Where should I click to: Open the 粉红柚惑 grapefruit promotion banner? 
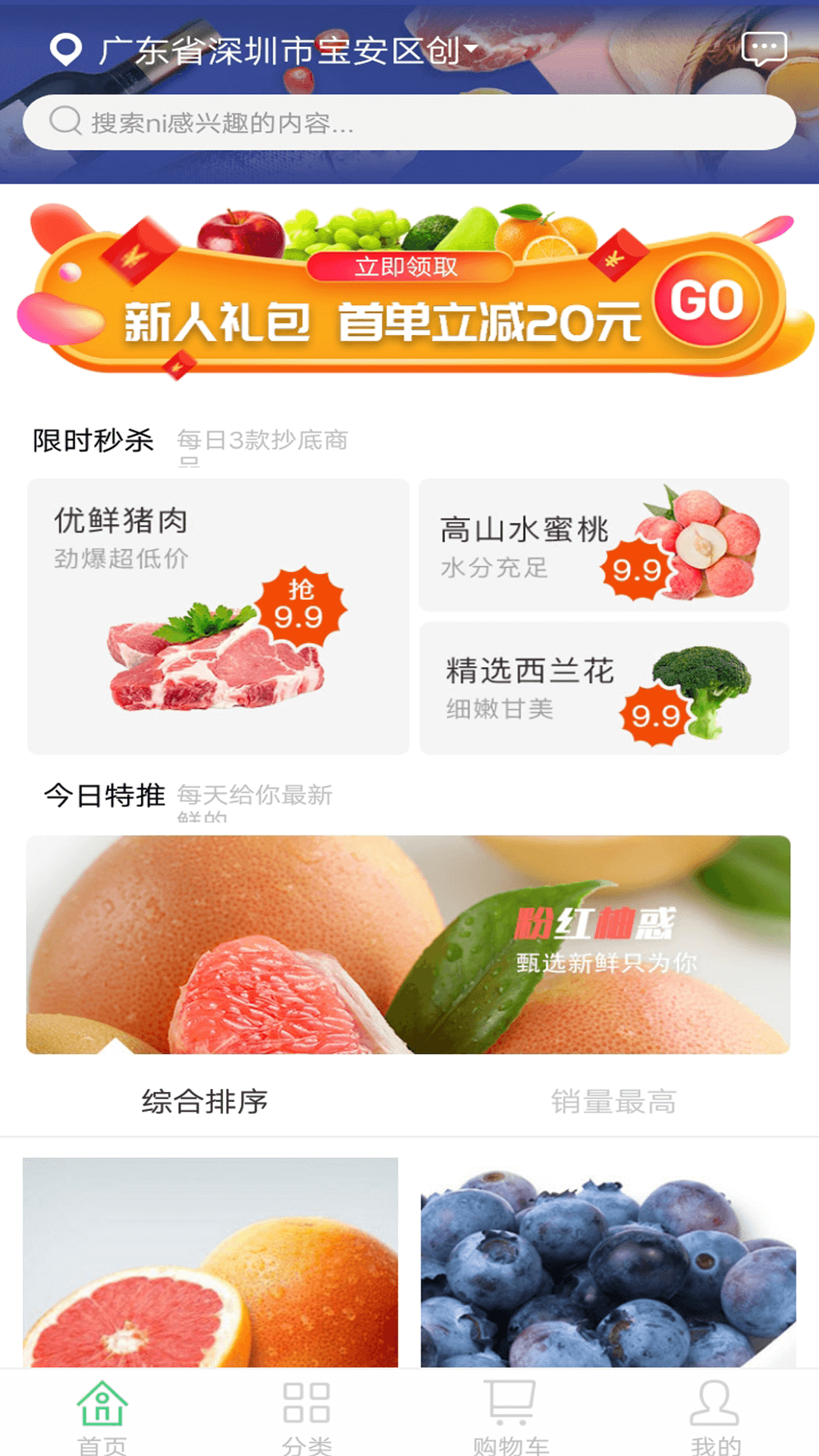click(408, 945)
